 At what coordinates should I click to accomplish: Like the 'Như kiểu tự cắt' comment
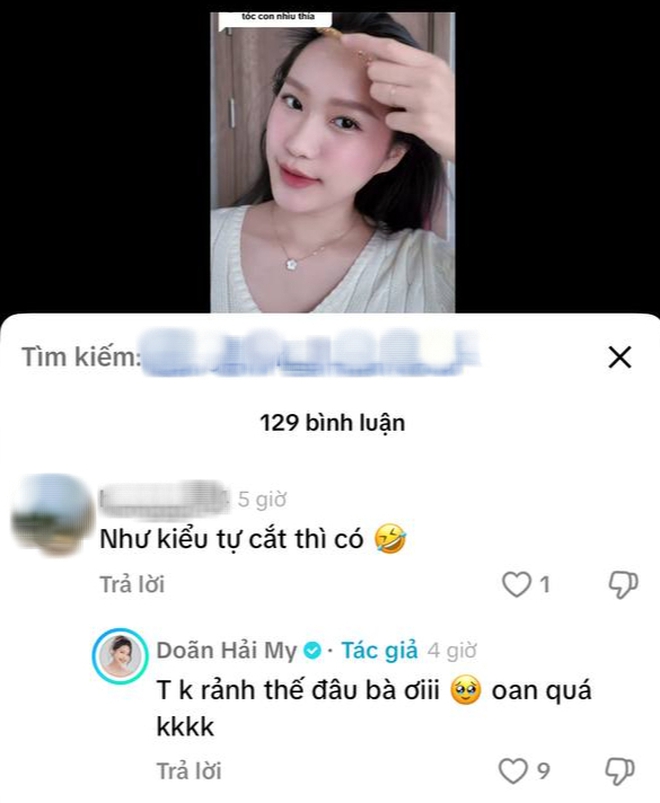(x=516, y=585)
